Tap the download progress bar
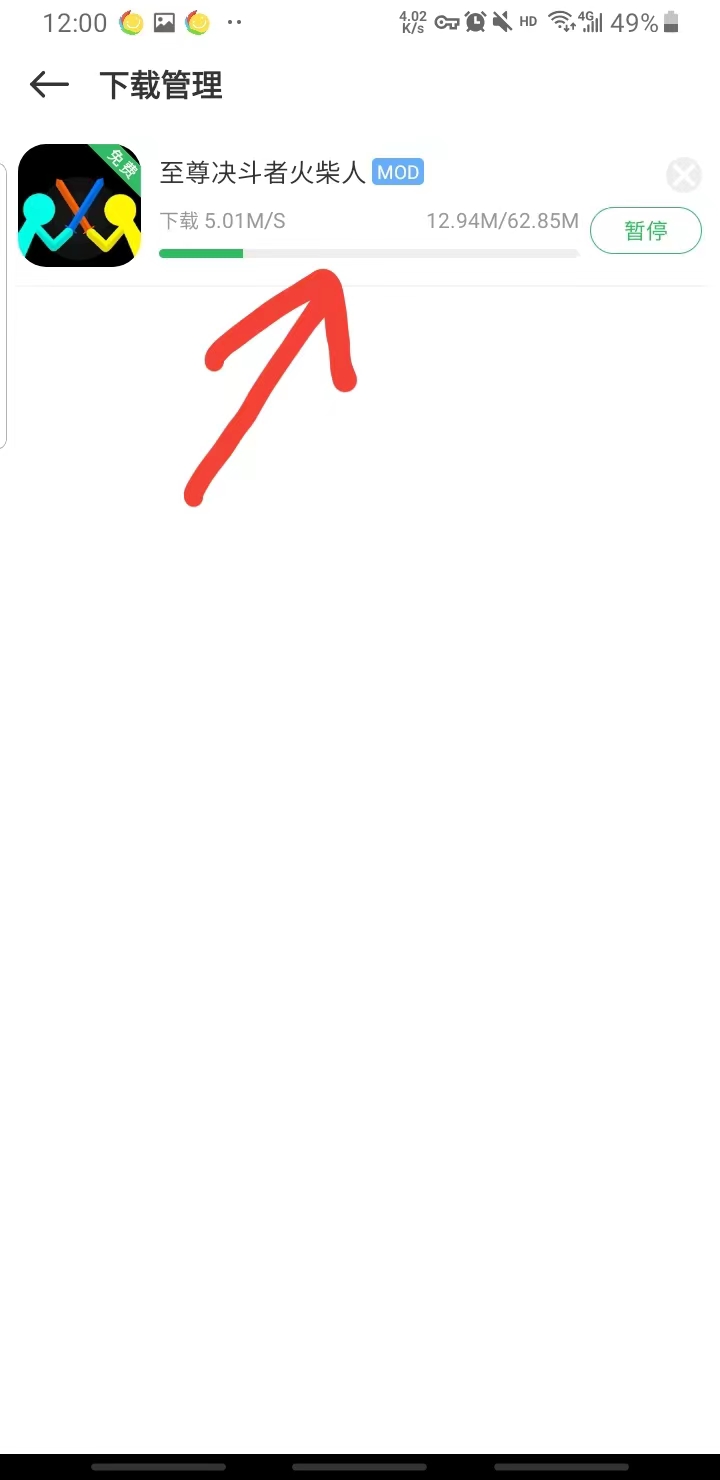This screenshot has height=1480, width=720. (368, 253)
